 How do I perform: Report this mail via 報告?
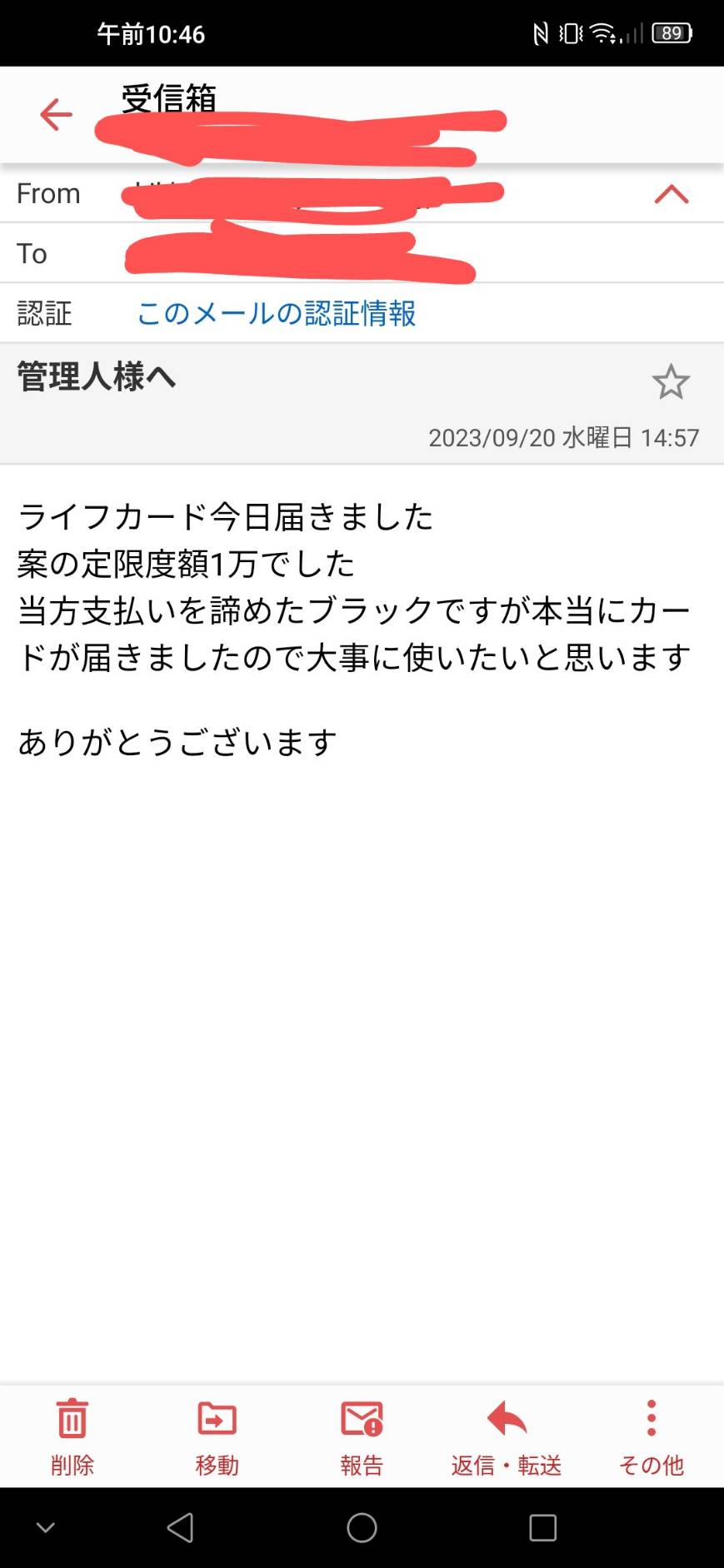click(362, 1436)
